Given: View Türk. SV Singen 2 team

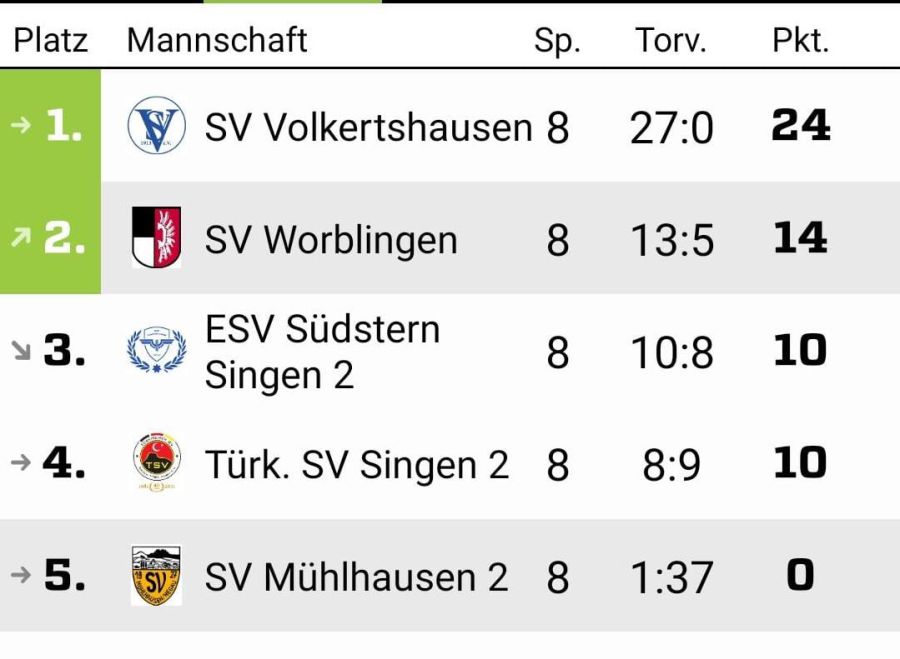Looking at the screenshot, I should click(357, 465).
